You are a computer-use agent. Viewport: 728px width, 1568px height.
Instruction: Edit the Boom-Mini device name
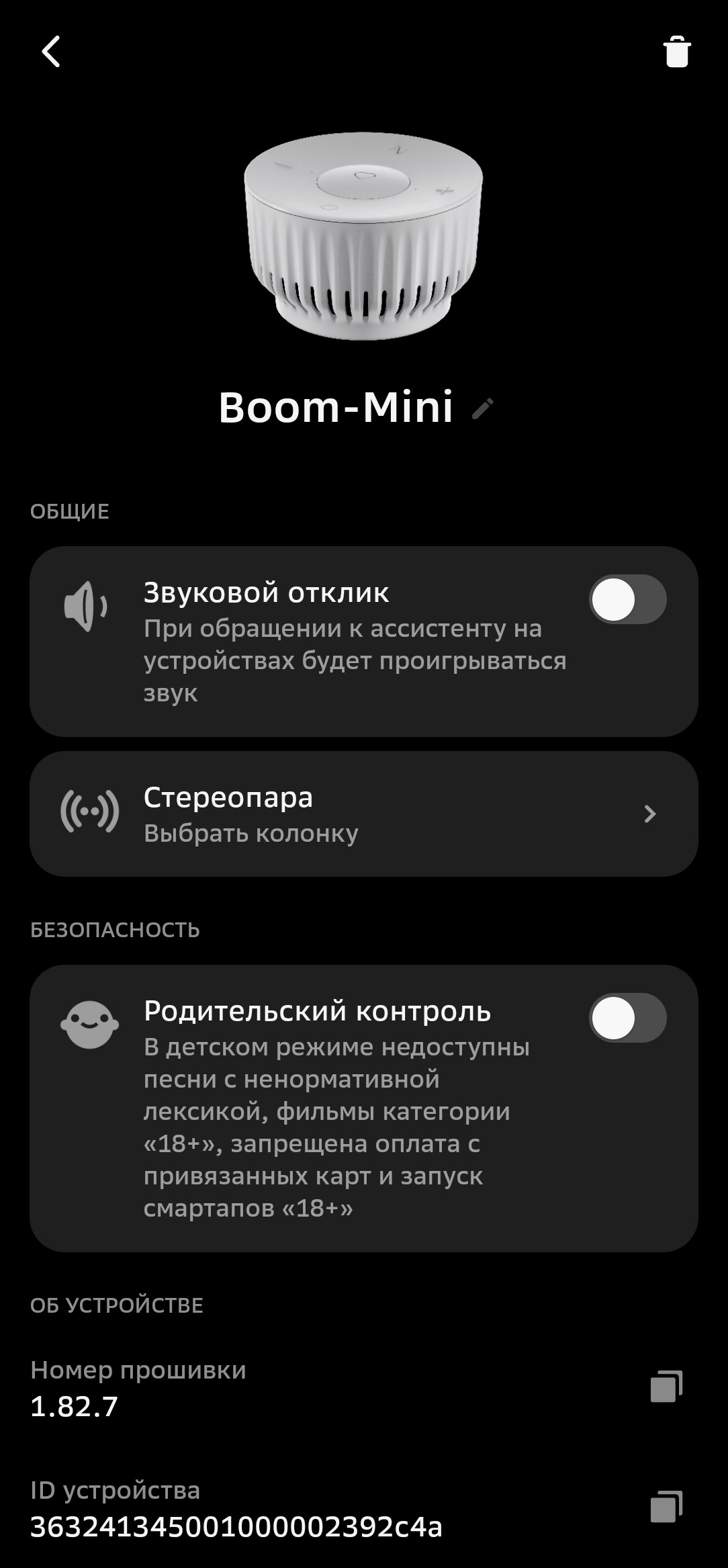click(483, 408)
